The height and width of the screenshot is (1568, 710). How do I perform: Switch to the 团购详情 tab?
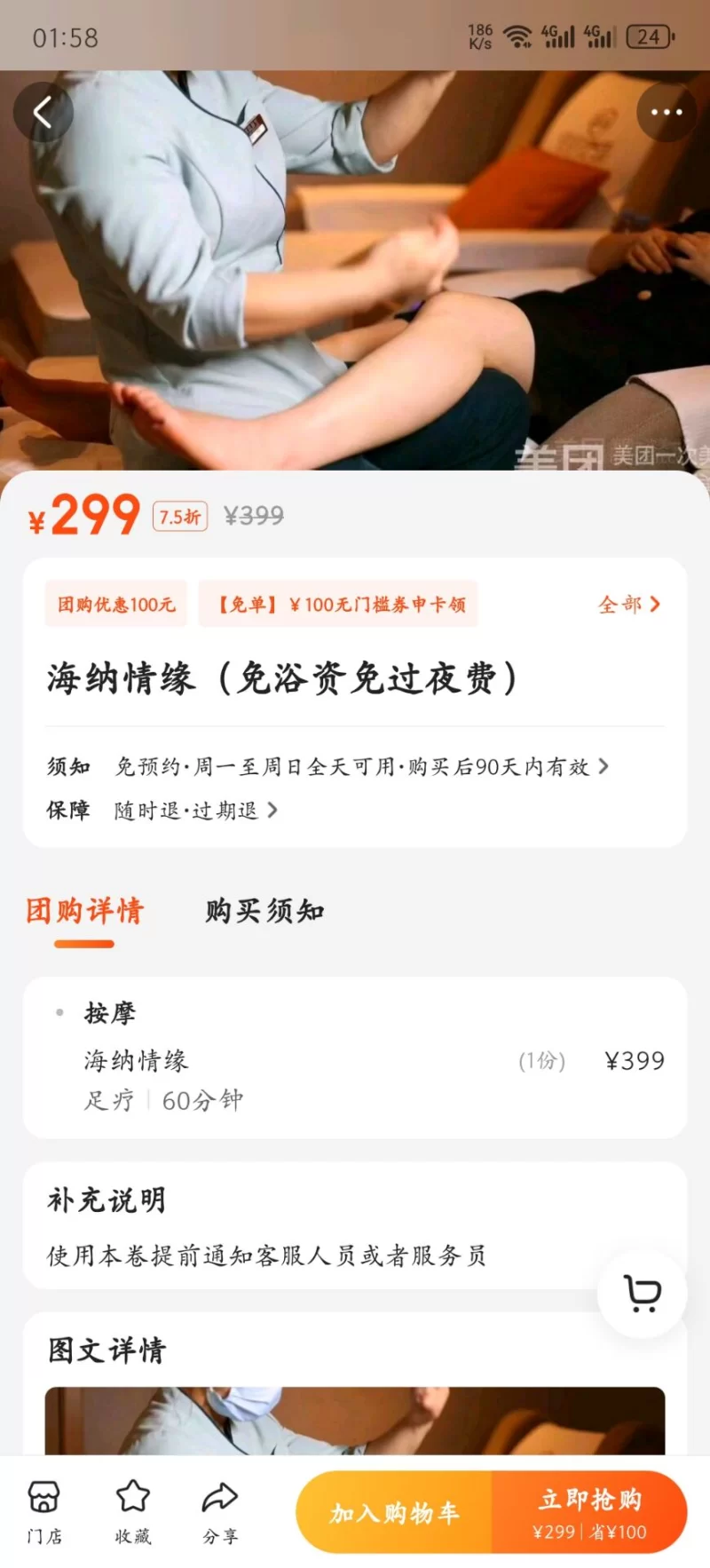[x=84, y=911]
